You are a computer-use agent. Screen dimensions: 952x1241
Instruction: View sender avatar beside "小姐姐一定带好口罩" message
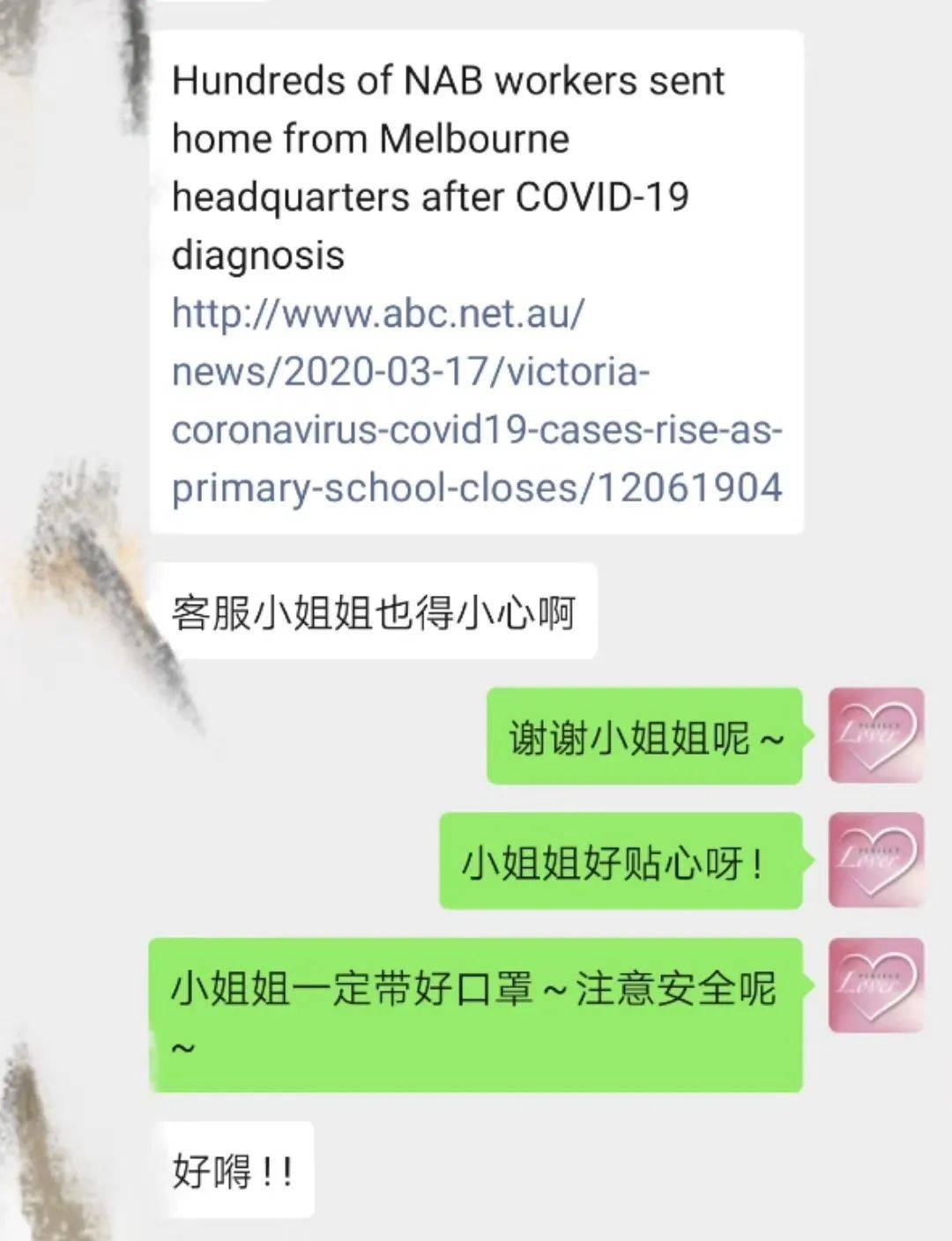875,985
